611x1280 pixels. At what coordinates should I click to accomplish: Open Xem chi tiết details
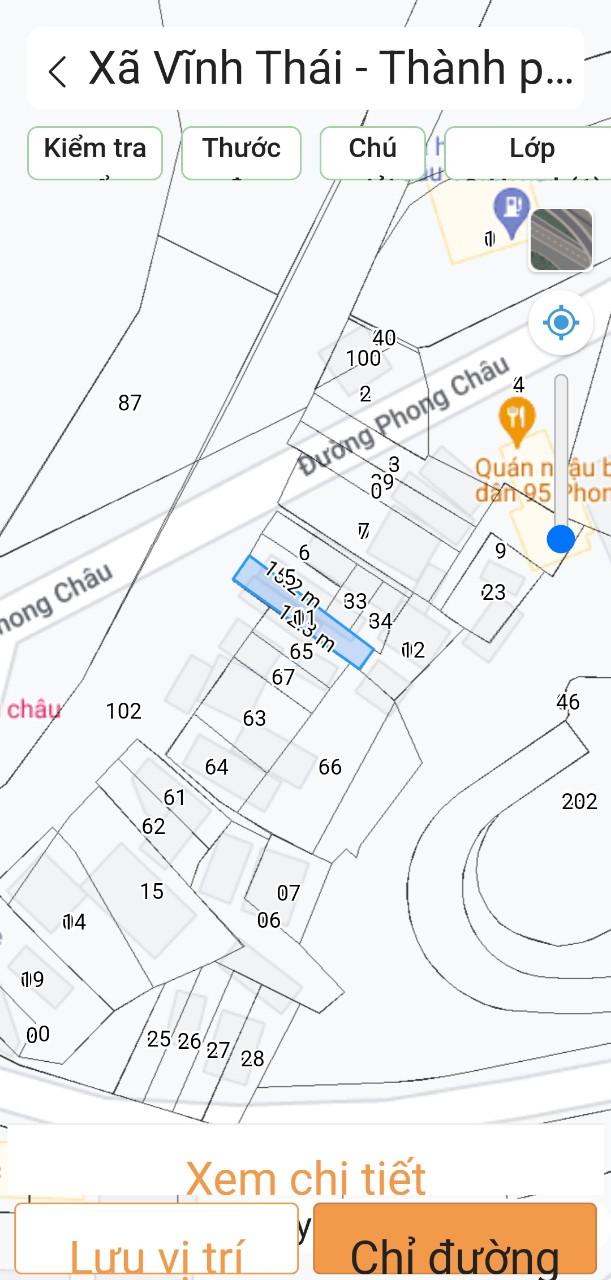pyautogui.click(x=305, y=1177)
